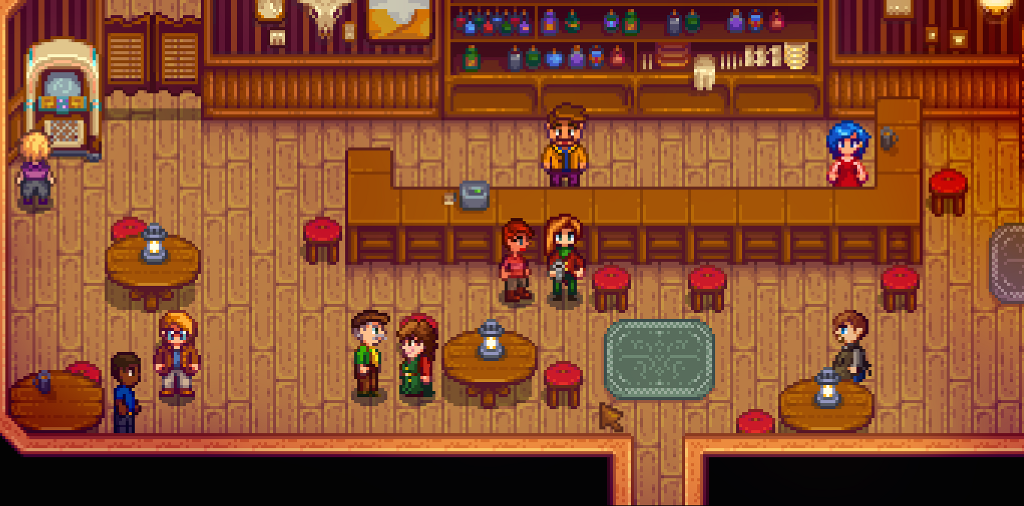Screen dimensions: 1024x506
Task: Talk to the orange-haired woman at the bar
Action: pyautogui.click(x=564, y=260)
